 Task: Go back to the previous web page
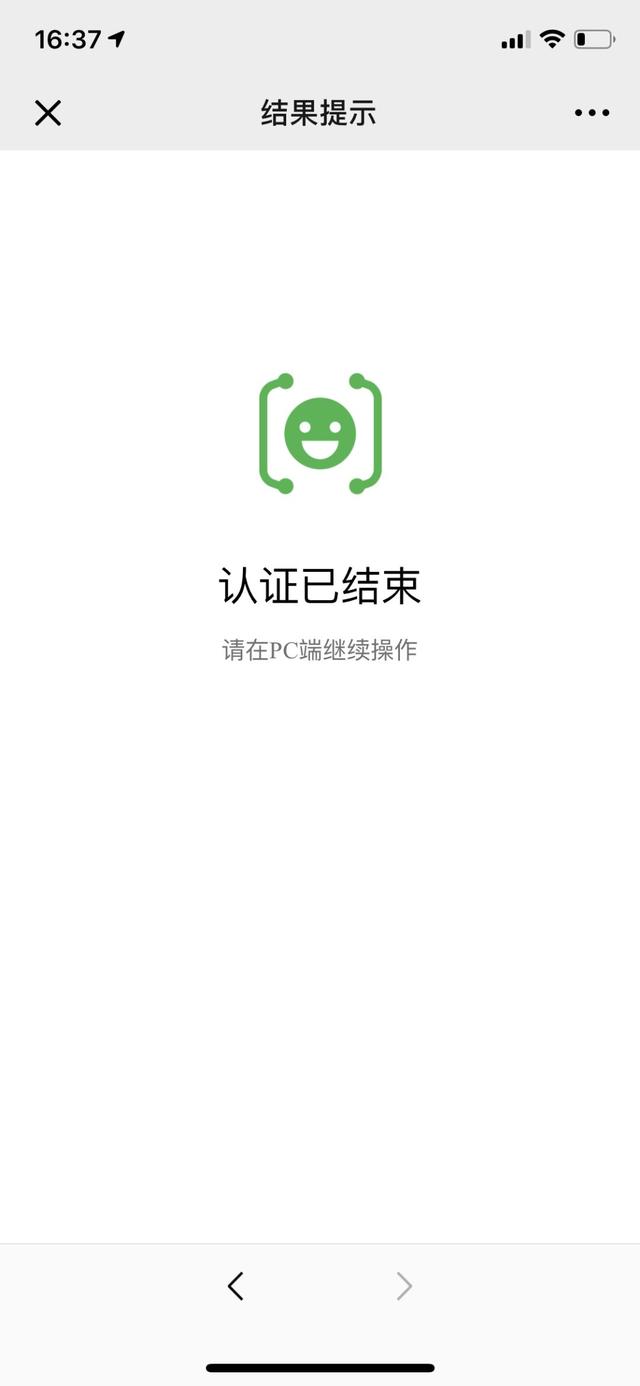(236, 1286)
